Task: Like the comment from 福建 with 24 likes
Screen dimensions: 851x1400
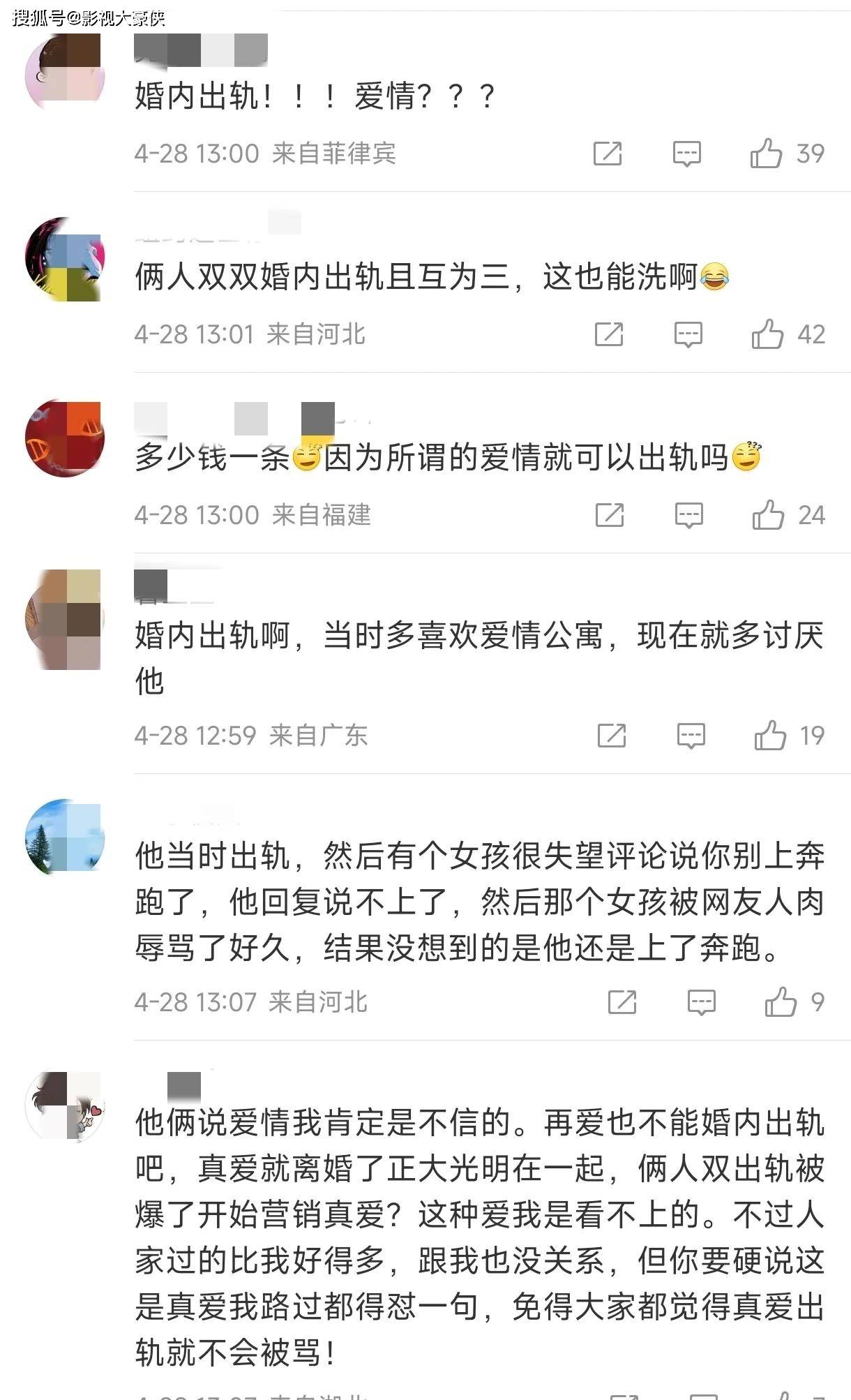Action: (x=768, y=515)
